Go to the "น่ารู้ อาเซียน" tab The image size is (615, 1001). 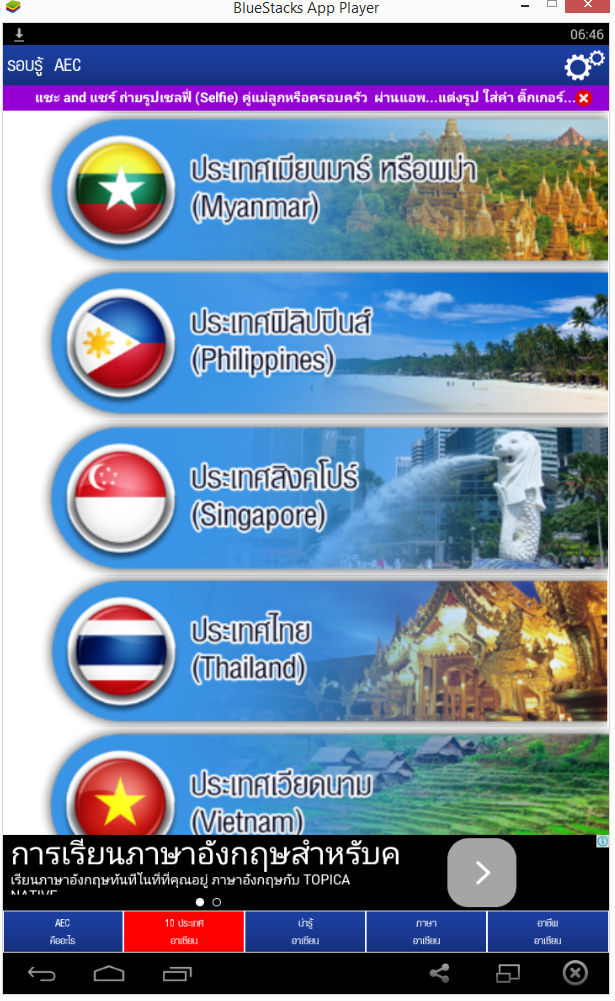tap(305, 932)
